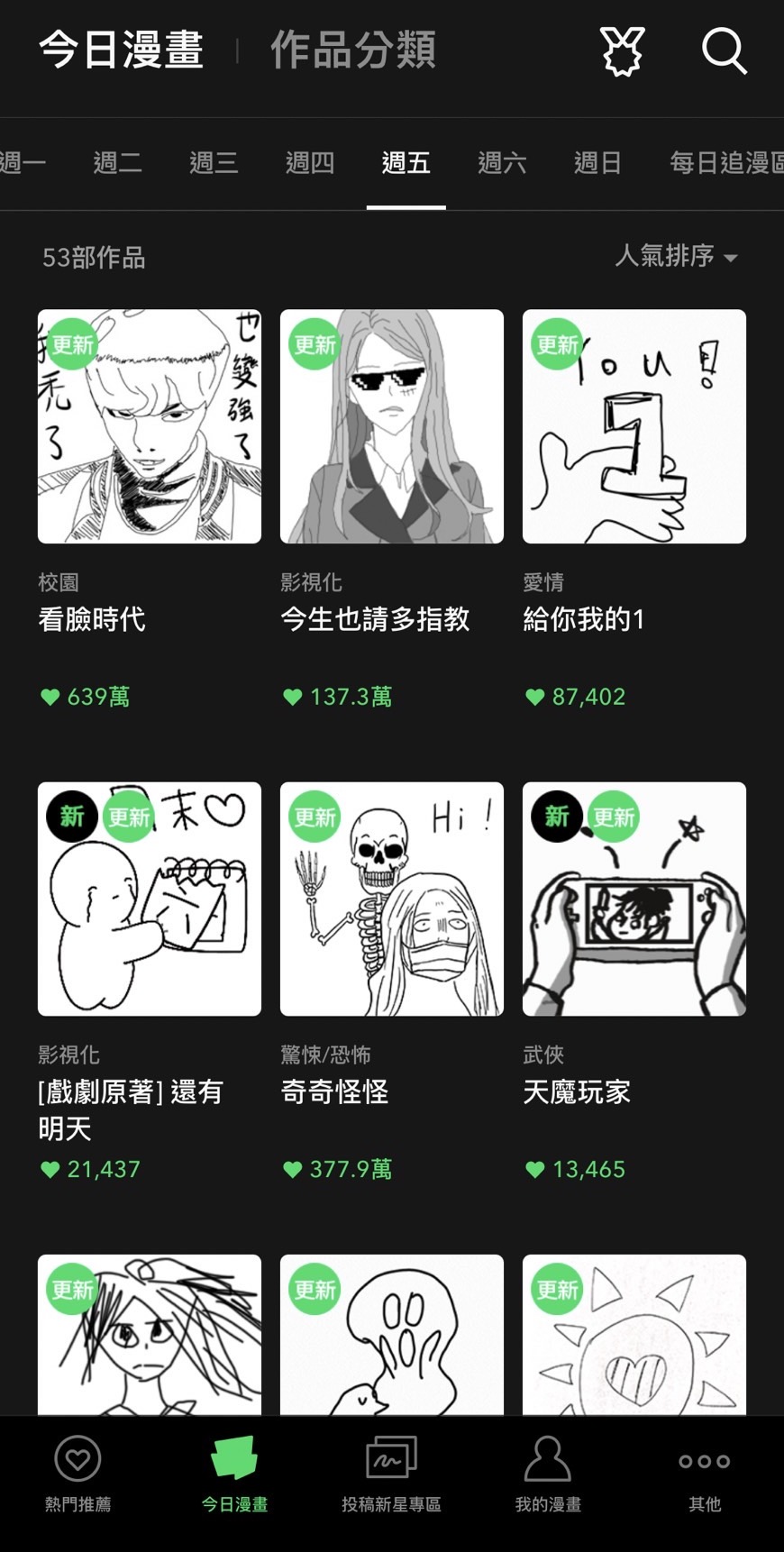Select the 週四 tab
784x1552 pixels.
point(310,163)
